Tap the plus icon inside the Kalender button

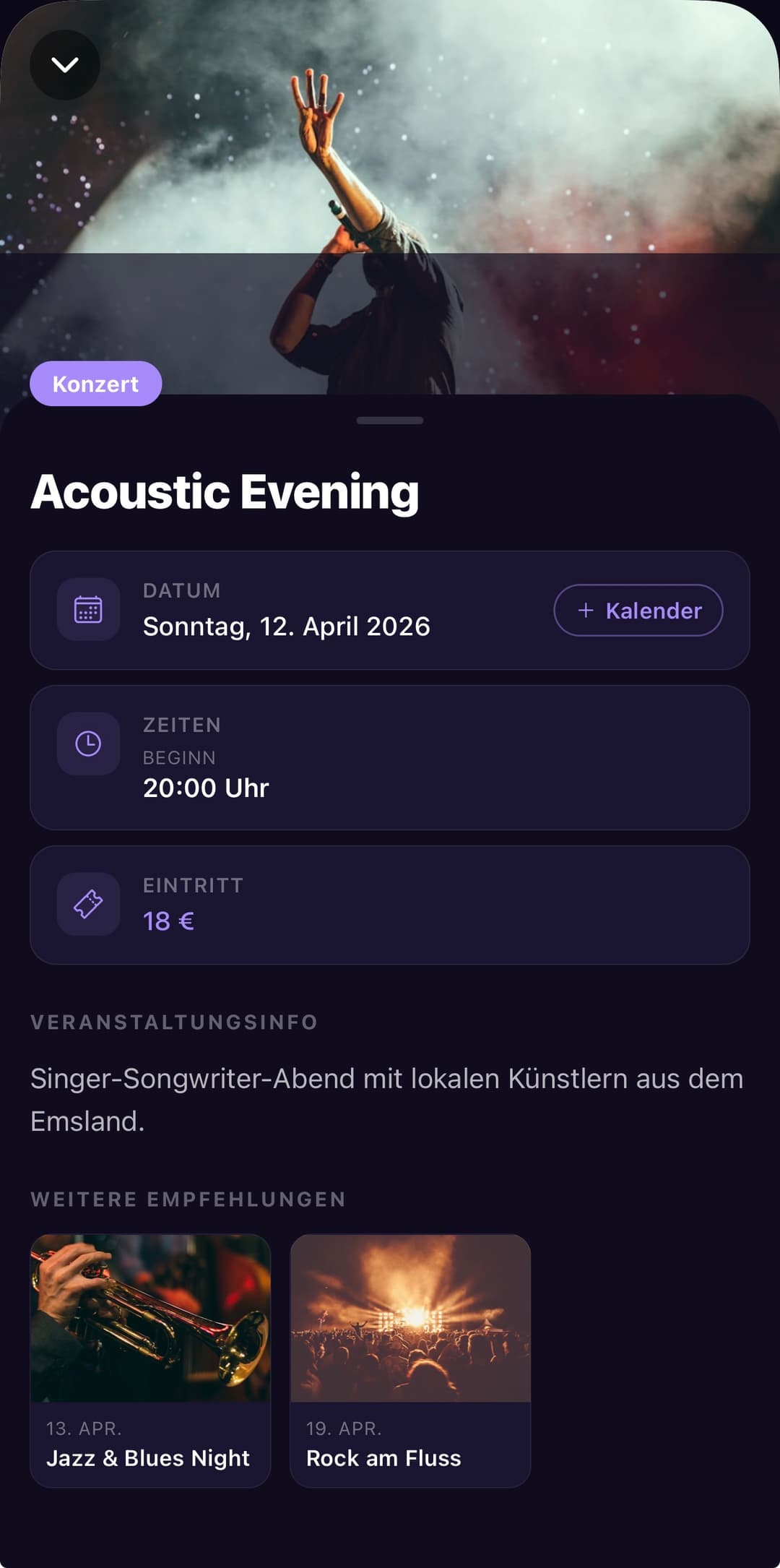tap(585, 611)
